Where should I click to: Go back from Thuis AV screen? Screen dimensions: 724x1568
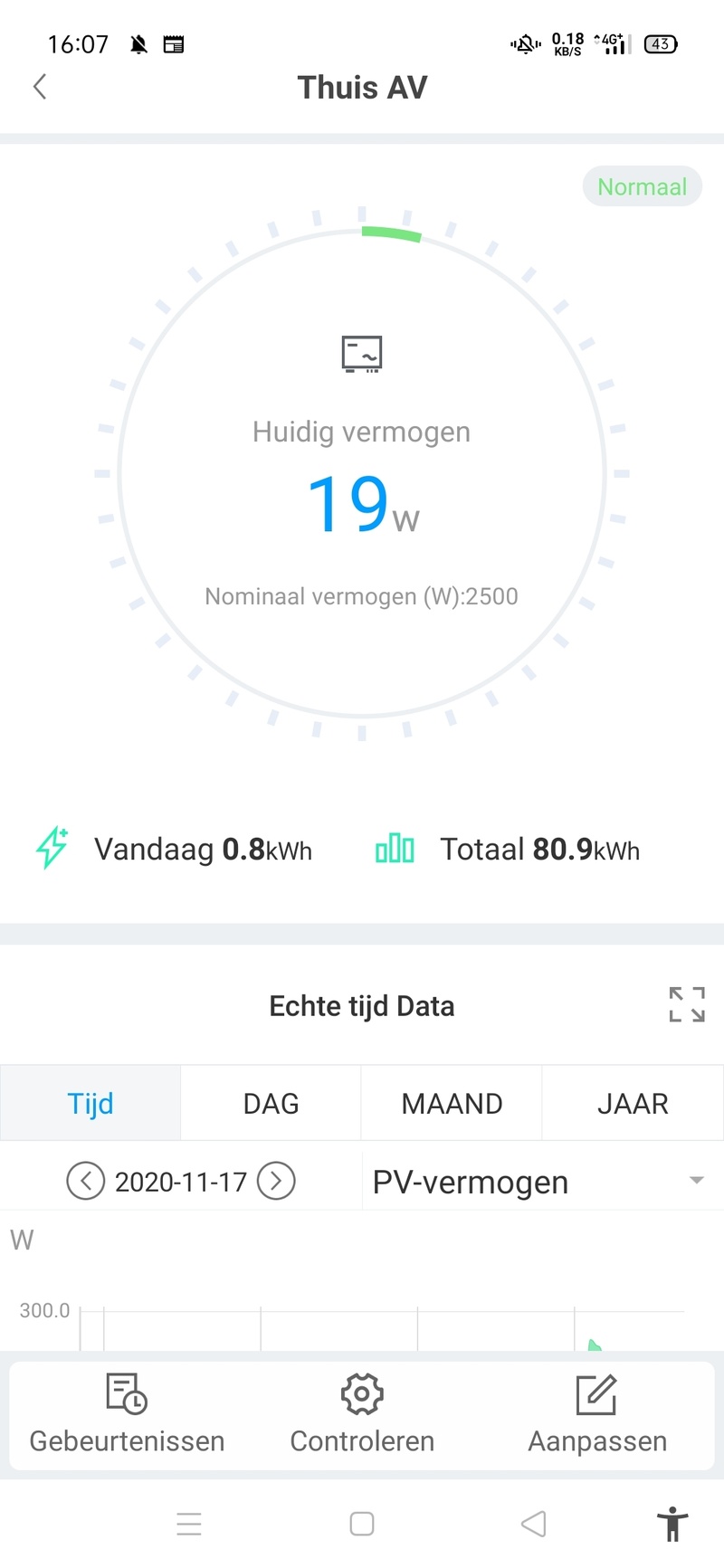(x=40, y=87)
